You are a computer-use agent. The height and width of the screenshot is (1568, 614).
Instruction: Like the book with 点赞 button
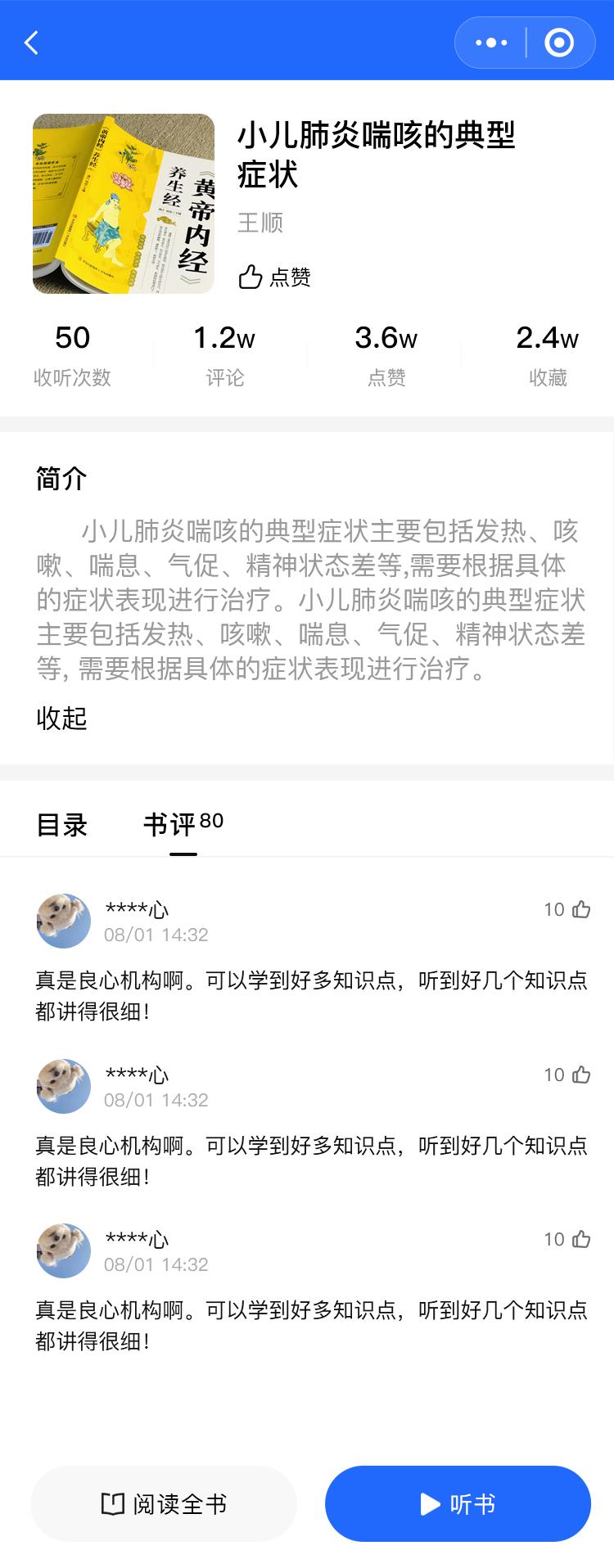pyautogui.click(x=274, y=277)
